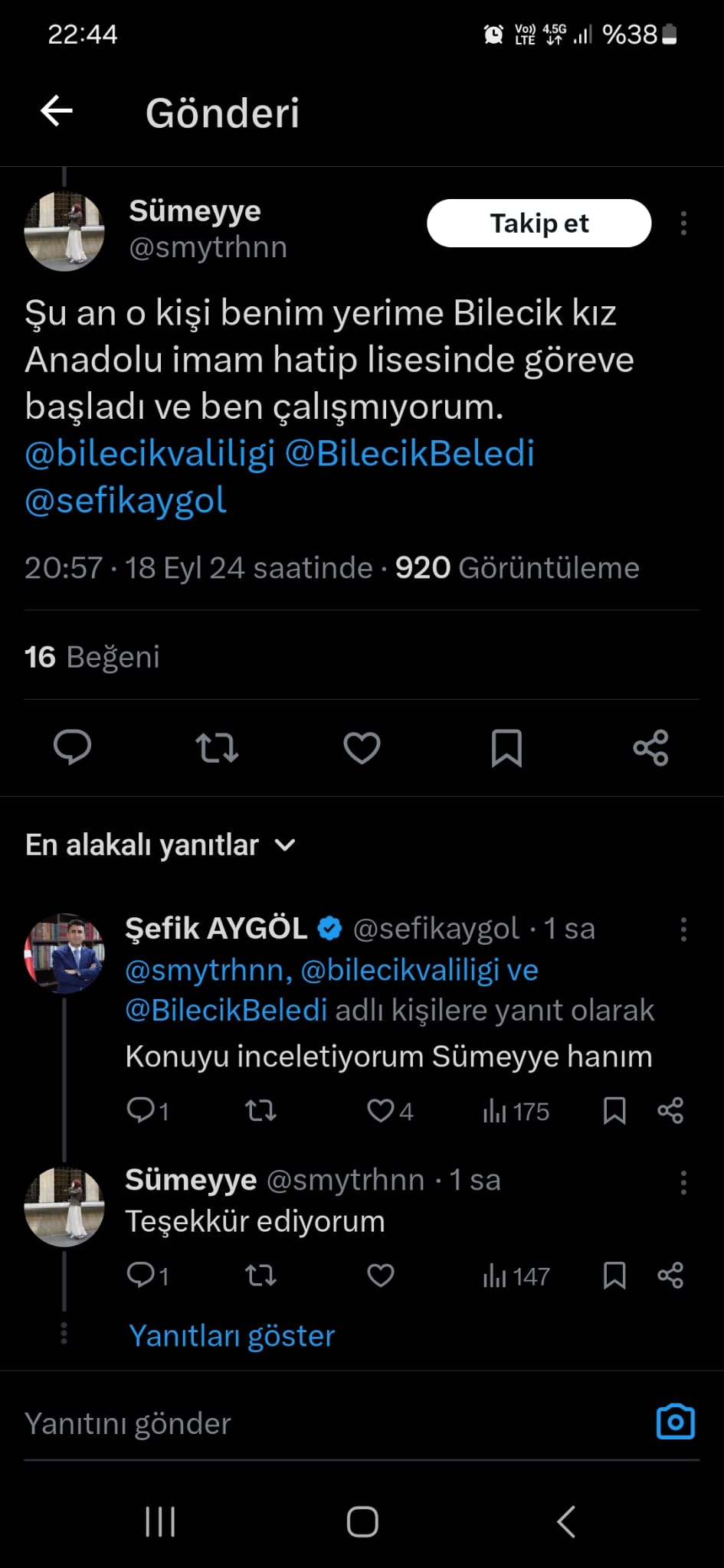Bookmark the main post
Viewport: 724px width, 1568px height.
point(506,748)
